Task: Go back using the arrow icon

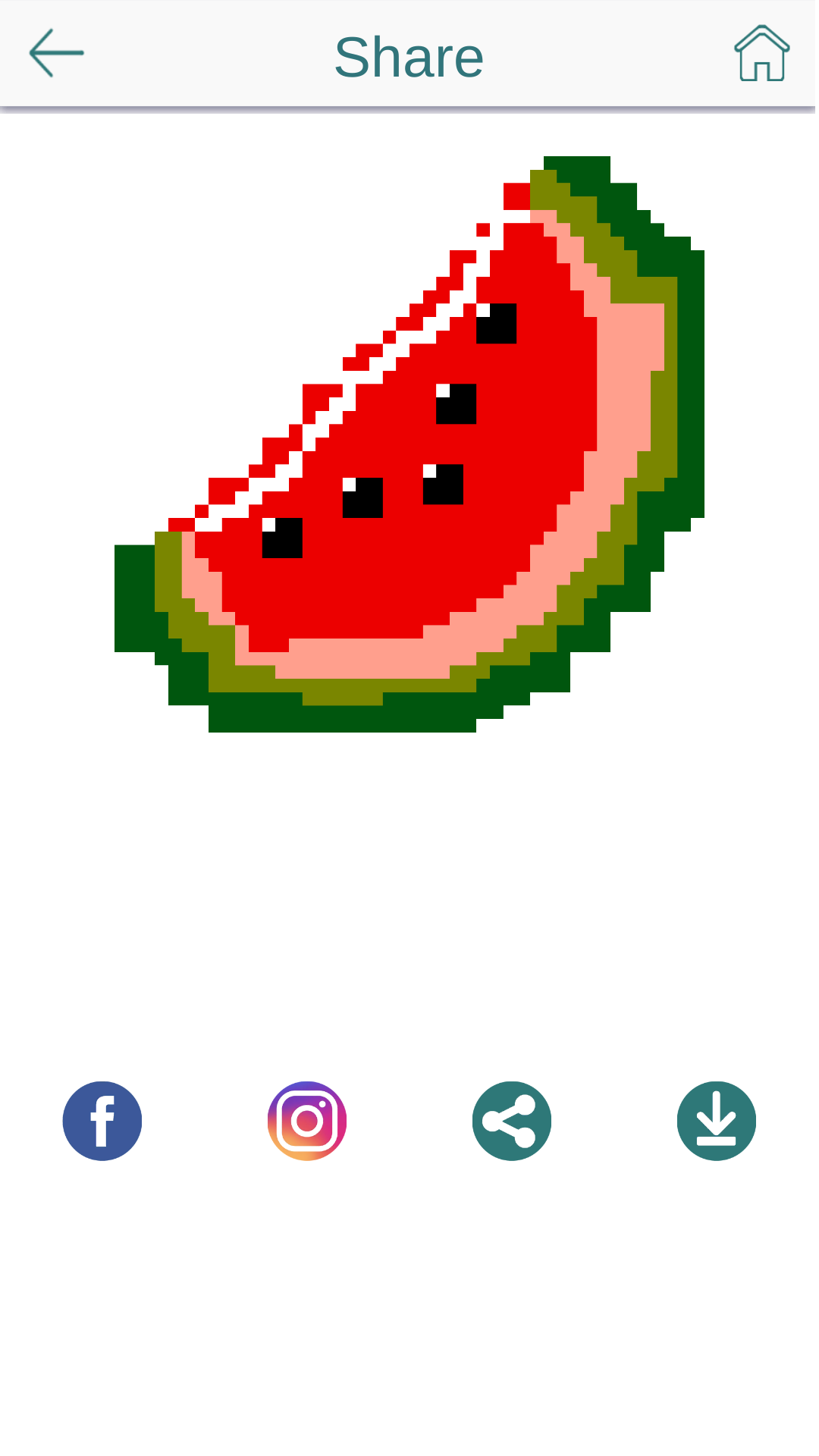Action: pos(56,54)
